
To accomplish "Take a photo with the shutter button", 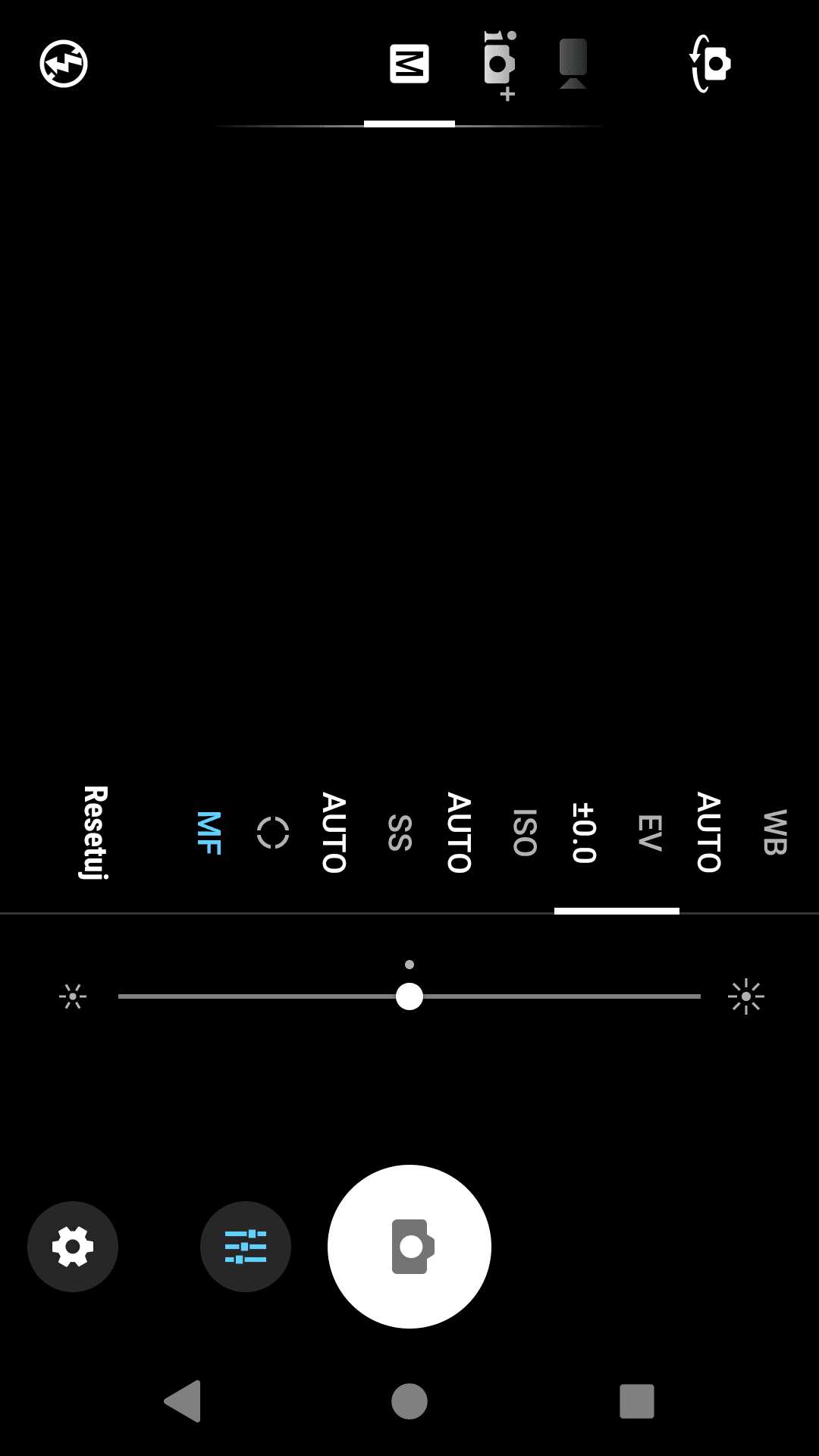I will pyautogui.click(x=409, y=1247).
